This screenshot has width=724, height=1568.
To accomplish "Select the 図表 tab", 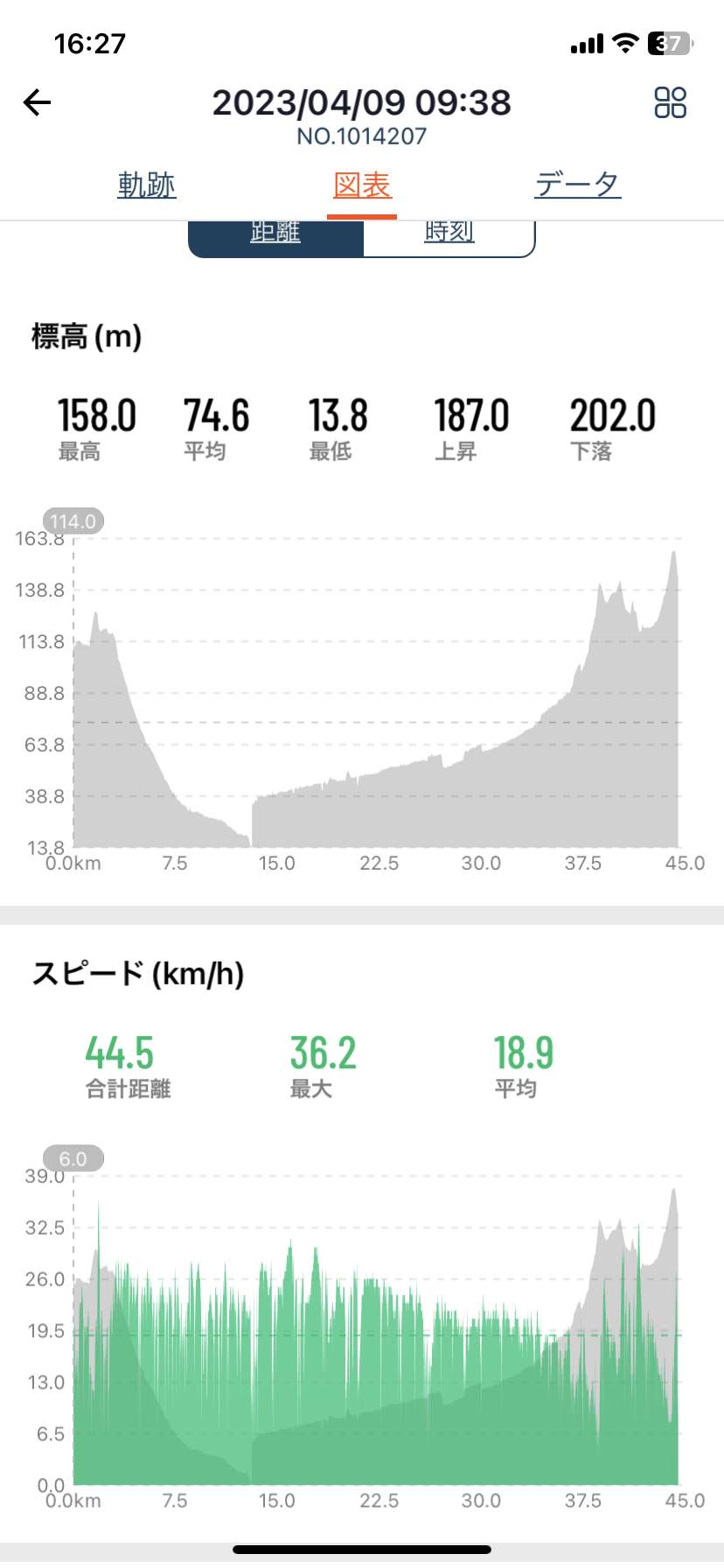I will [362, 185].
